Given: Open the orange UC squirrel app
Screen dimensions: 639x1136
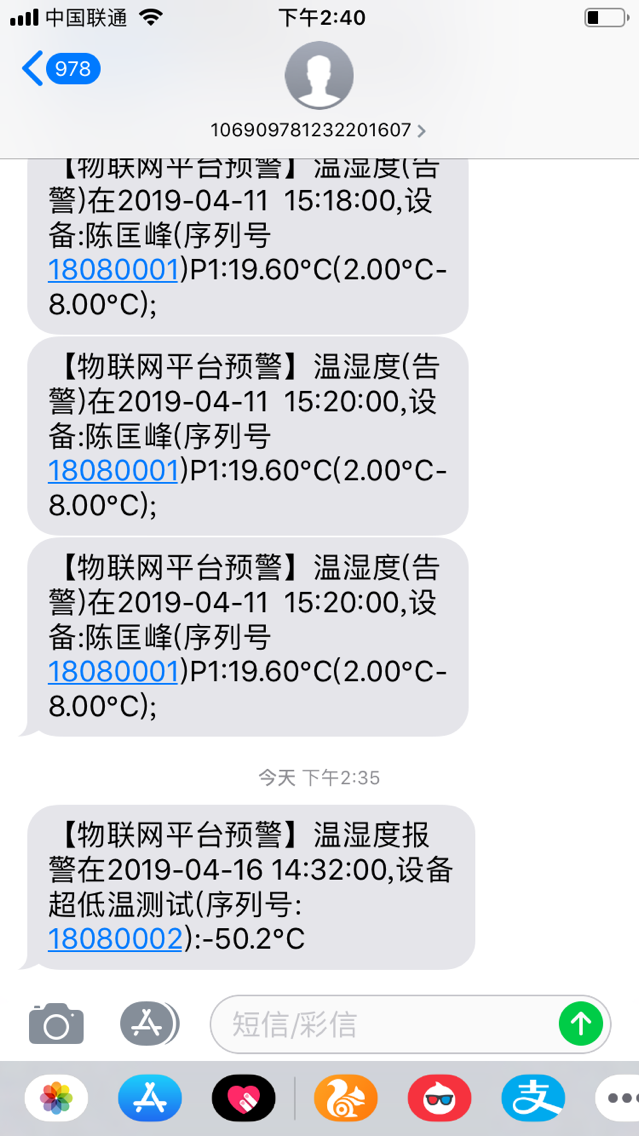Looking at the screenshot, I should [346, 1100].
